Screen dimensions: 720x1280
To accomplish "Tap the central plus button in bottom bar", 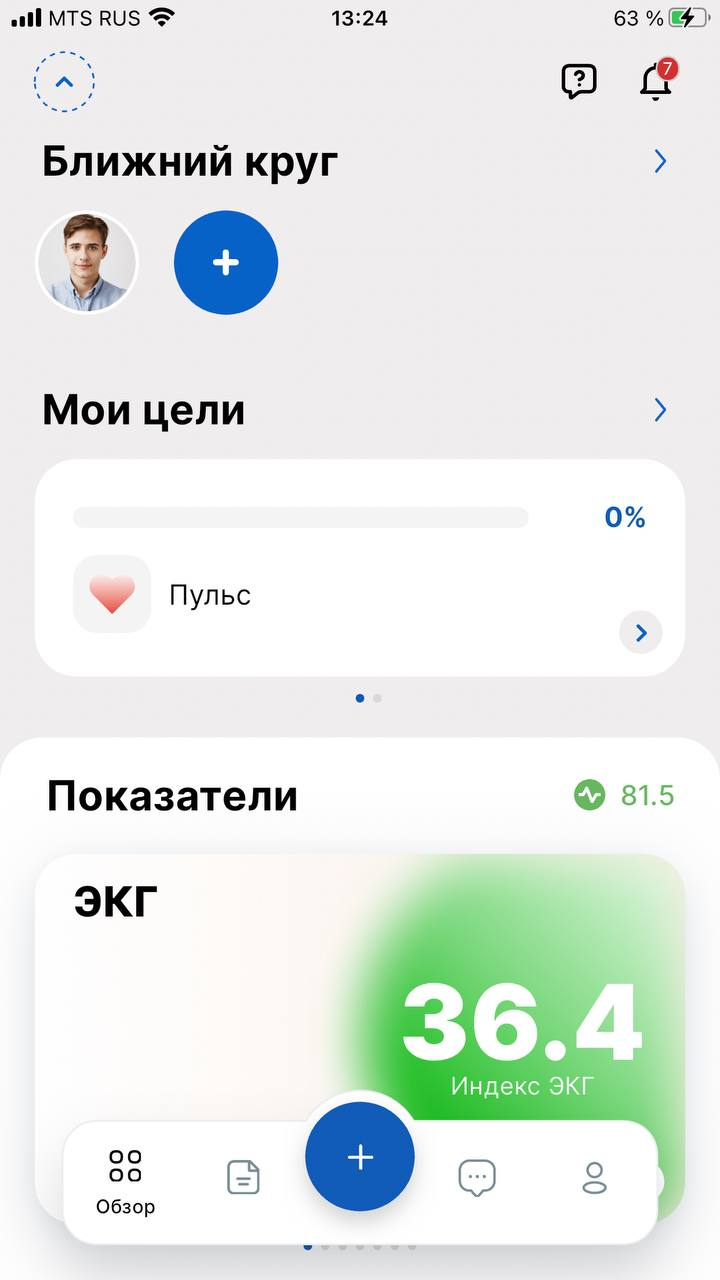I will (x=360, y=1157).
